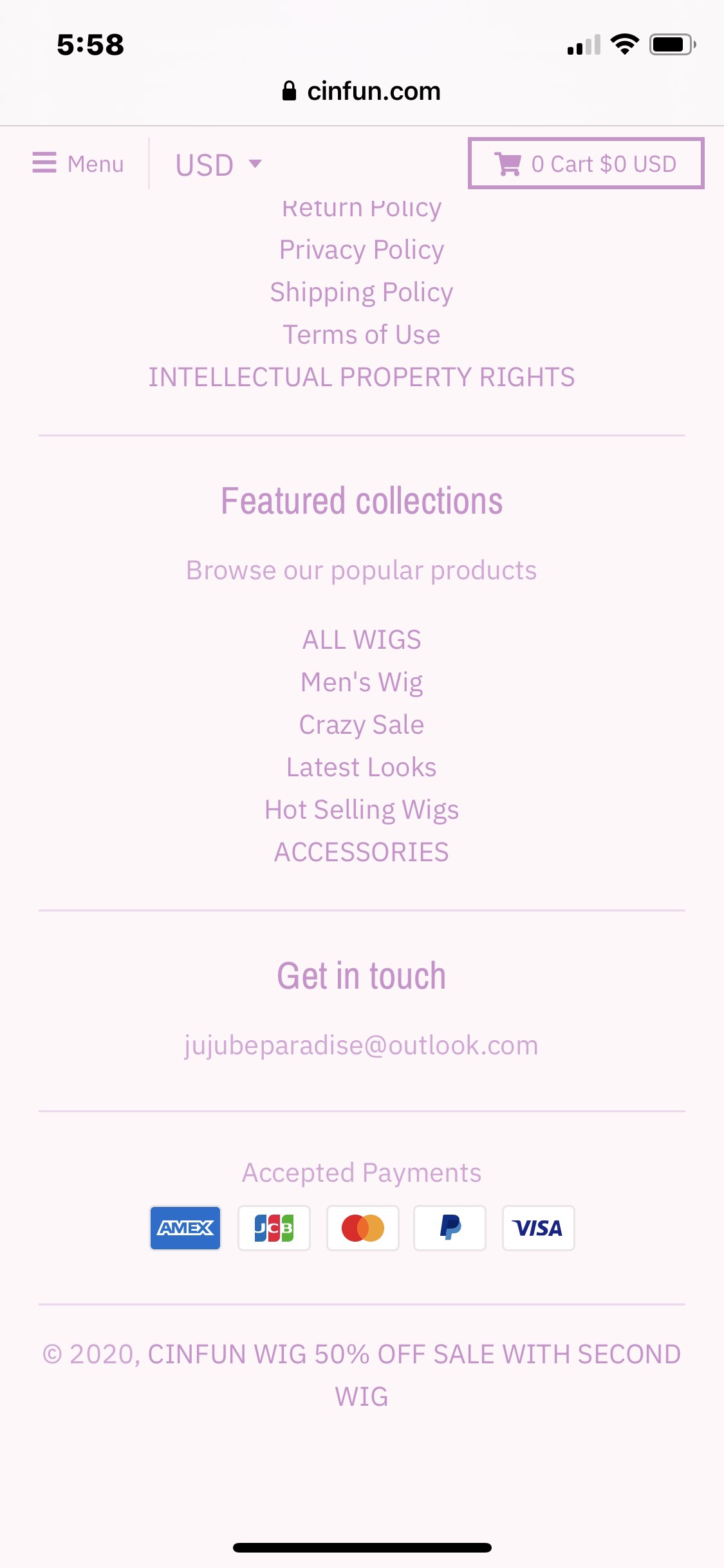View the Shipping Policy page
Viewport: 724px width, 1568px height.
tap(361, 292)
